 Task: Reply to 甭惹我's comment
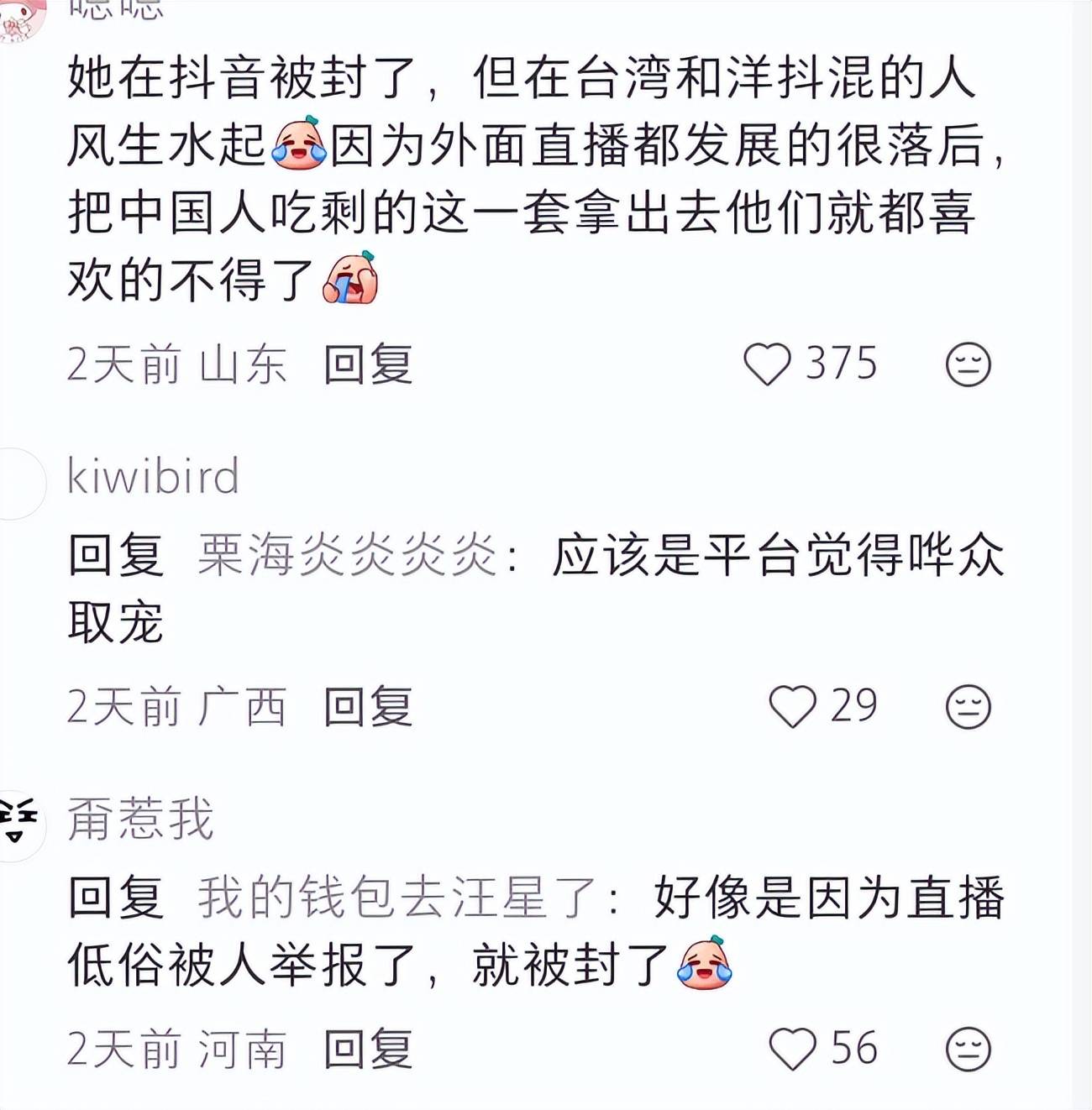[368, 1050]
